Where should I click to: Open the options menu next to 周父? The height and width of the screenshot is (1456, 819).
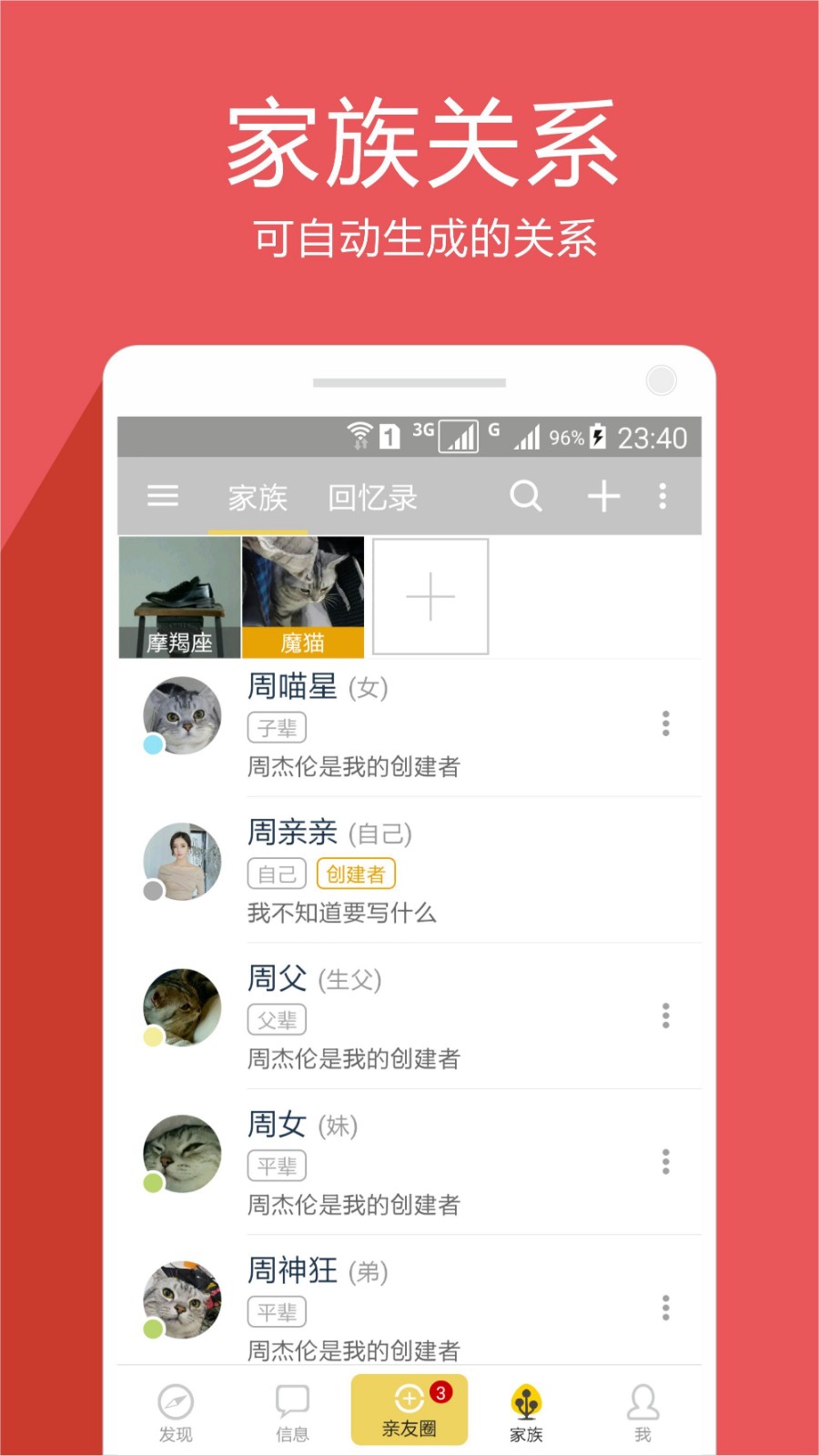[x=667, y=1016]
